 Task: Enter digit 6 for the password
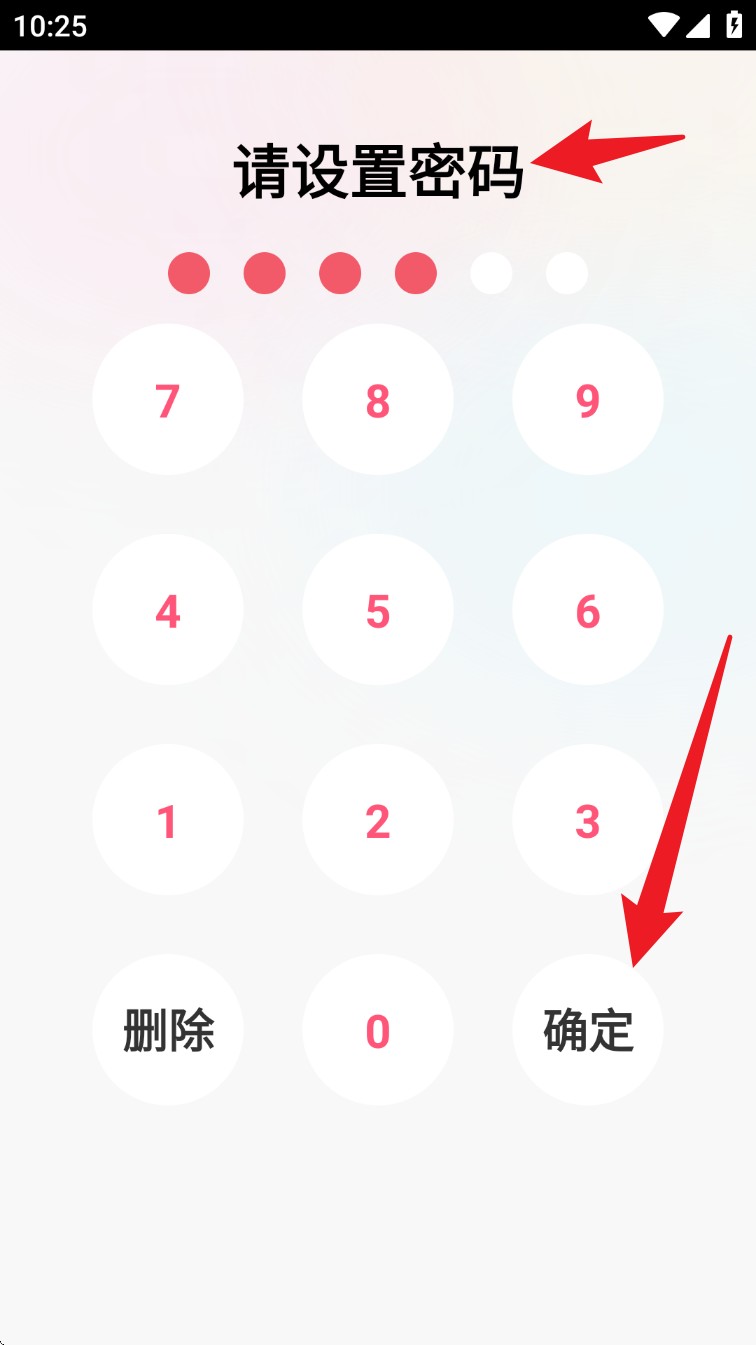click(587, 610)
